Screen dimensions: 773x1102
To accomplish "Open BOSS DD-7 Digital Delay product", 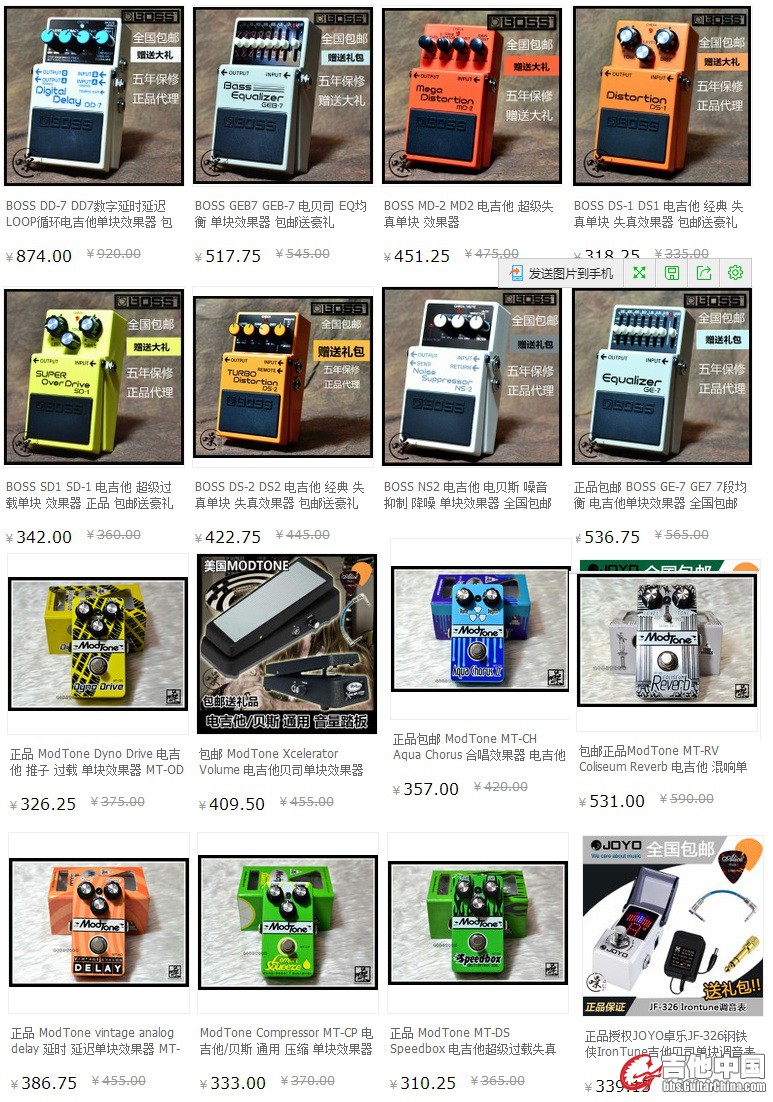I will tap(94, 97).
